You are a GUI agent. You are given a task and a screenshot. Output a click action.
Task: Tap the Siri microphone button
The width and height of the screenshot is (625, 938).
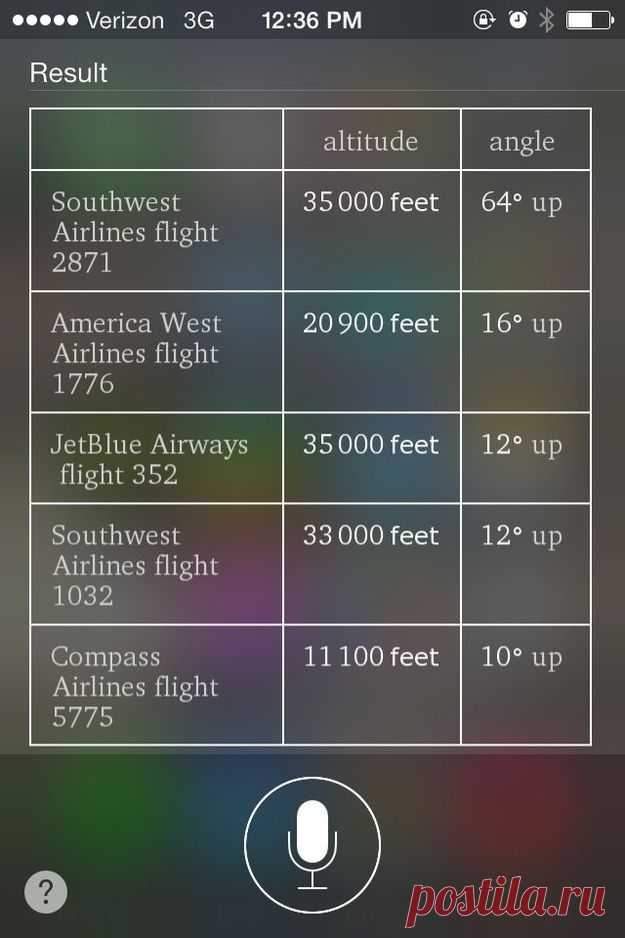pyautogui.click(x=312, y=844)
